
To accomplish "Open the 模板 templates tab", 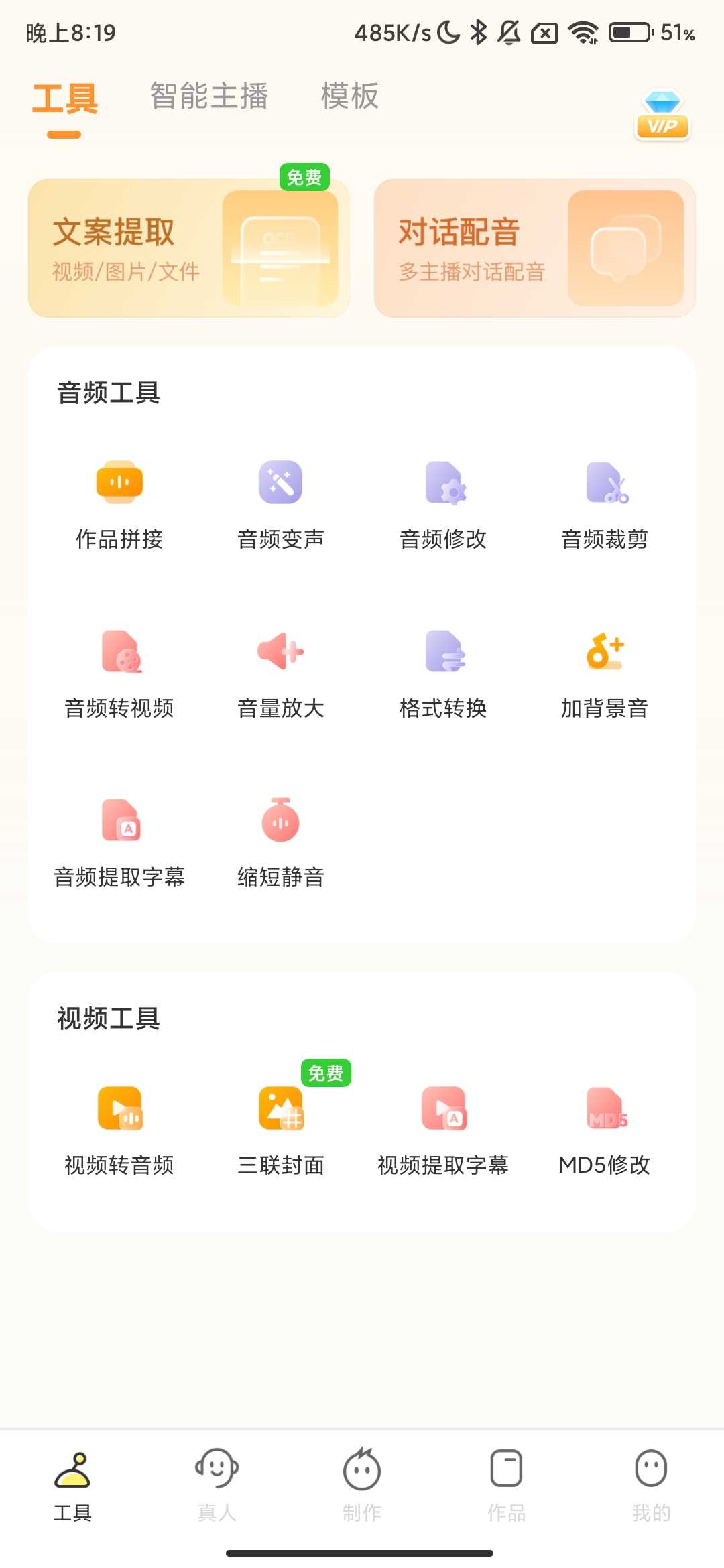I will pyautogui.click(x=349, y=97).
